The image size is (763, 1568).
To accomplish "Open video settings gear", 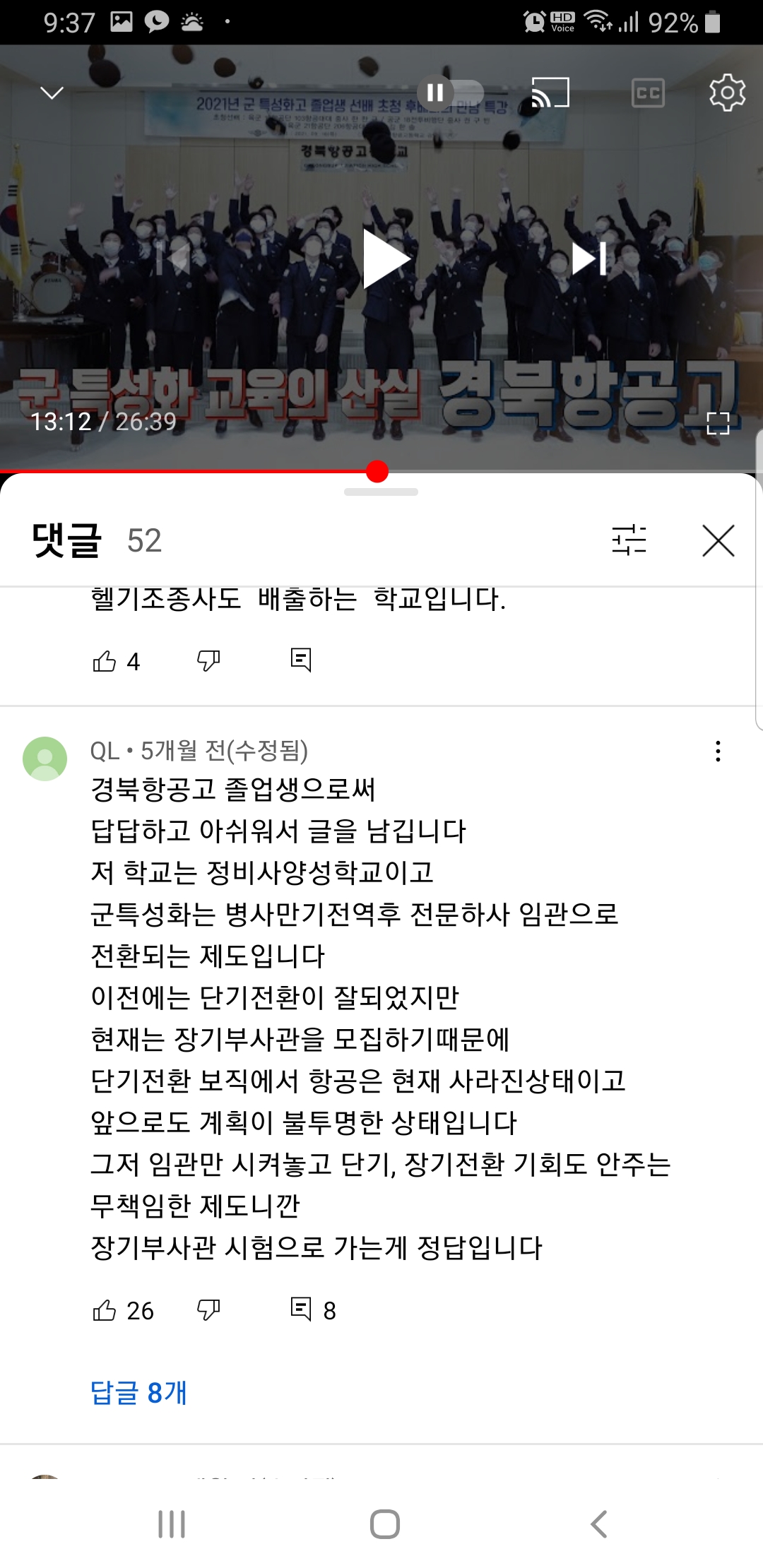I will click(x=726, y=93).
